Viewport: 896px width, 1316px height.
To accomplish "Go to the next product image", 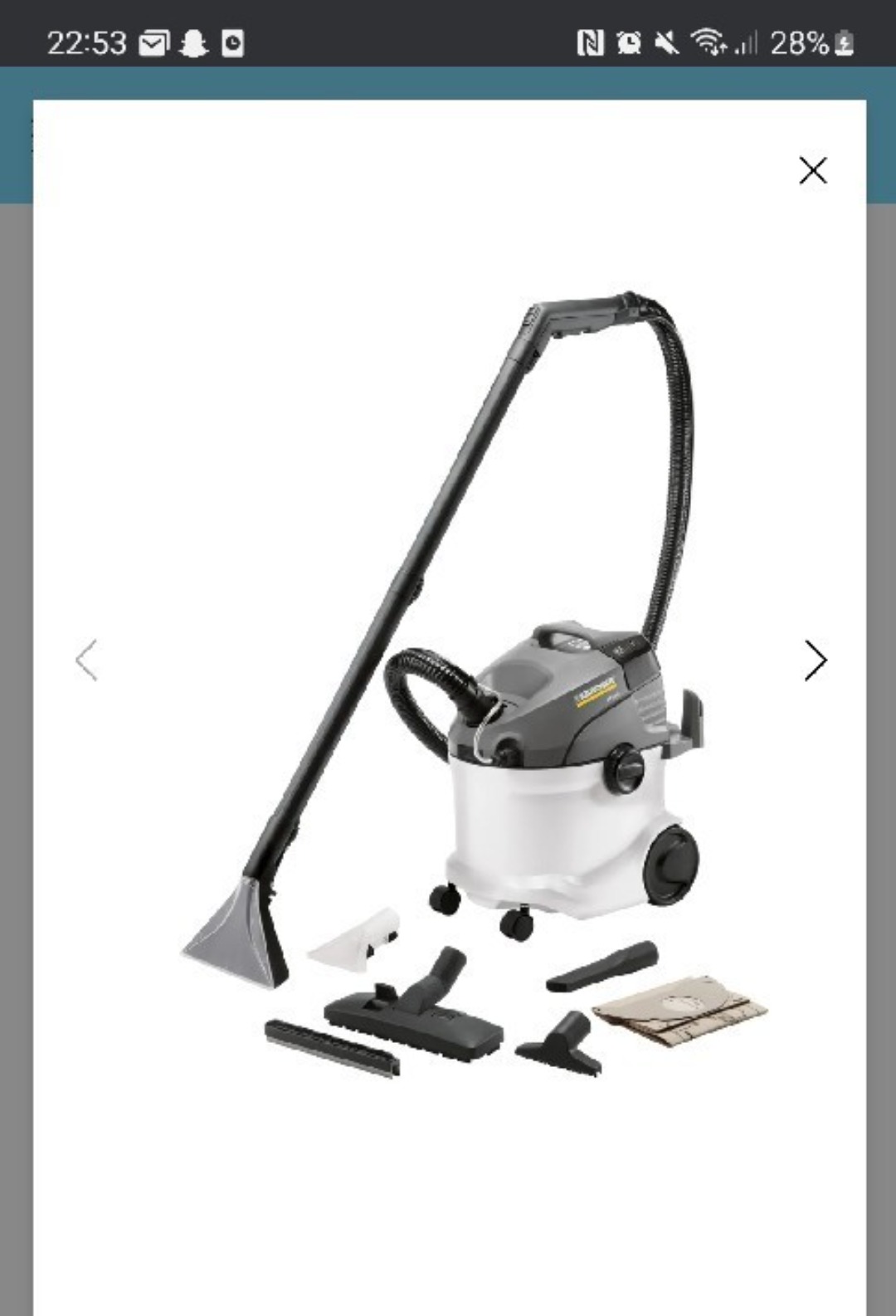I will pyautogui.click(x=815, y=660).
